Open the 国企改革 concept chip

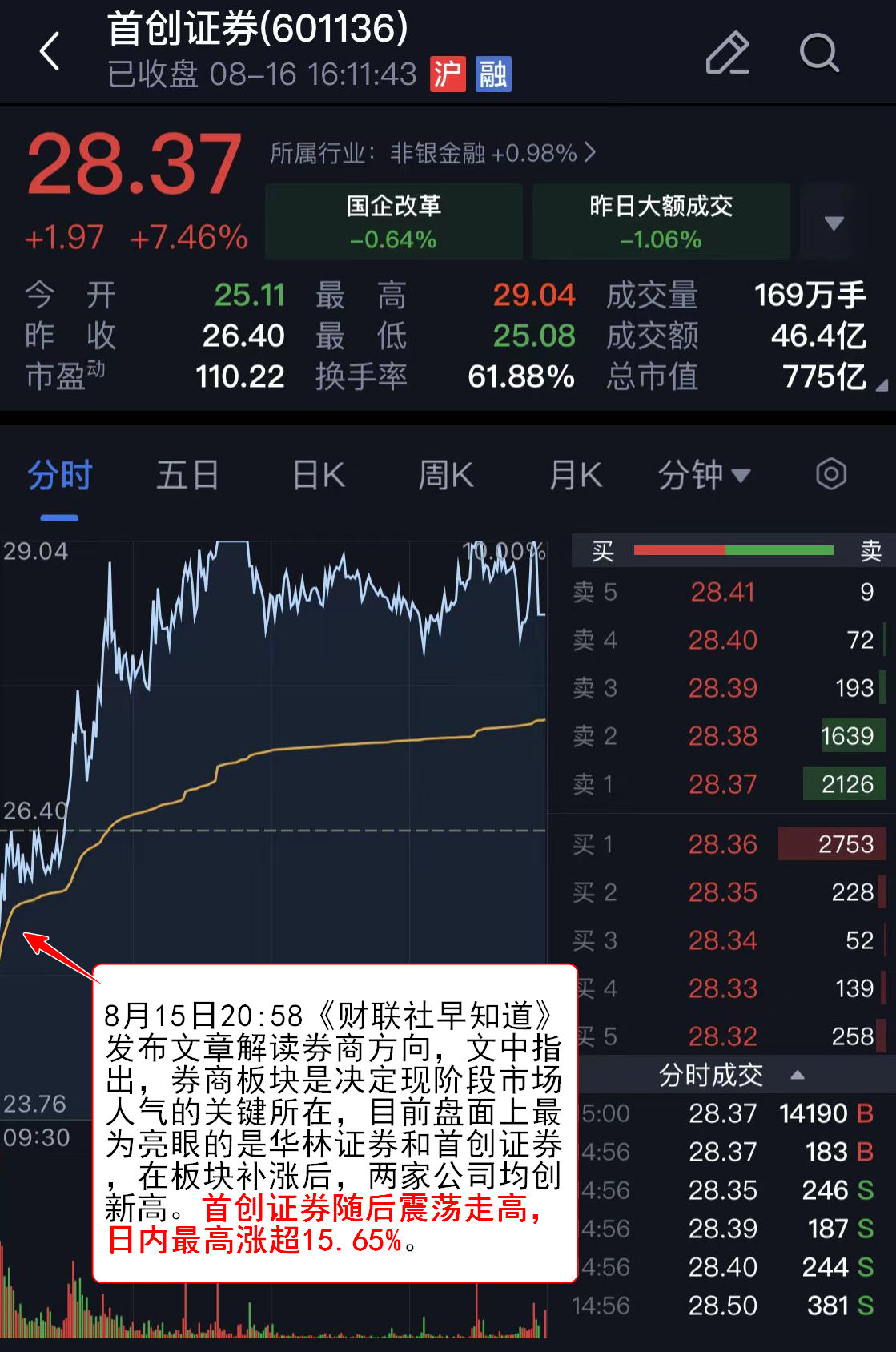click(x=393, y=221)
